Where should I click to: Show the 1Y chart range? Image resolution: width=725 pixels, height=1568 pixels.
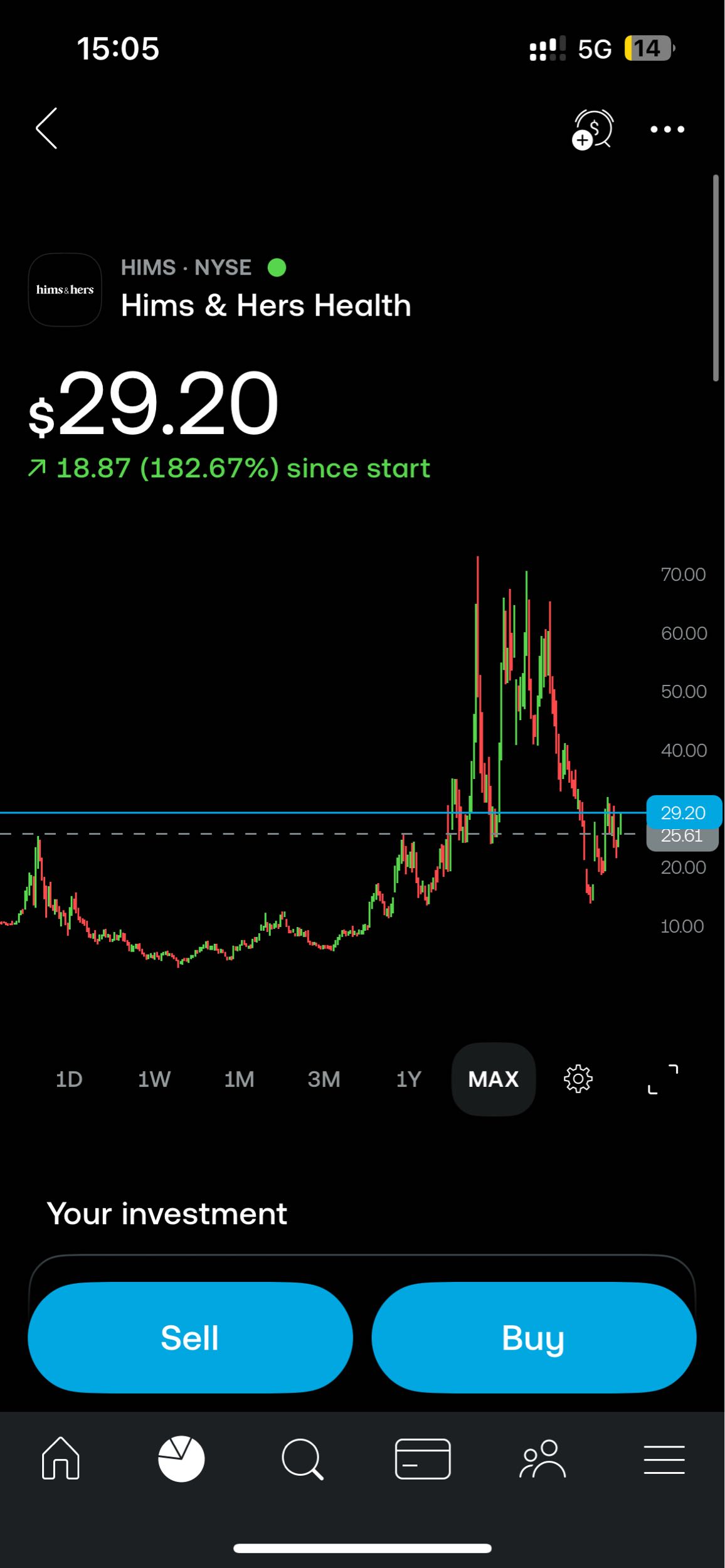tap(408, 1079)
